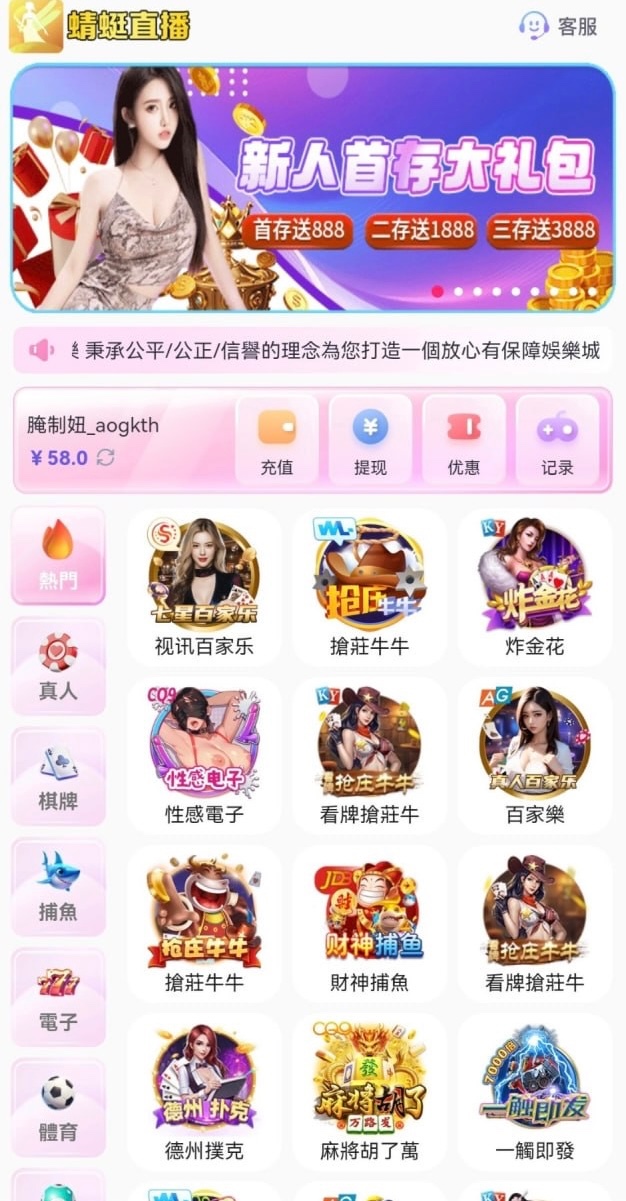Viewport: 626px width, 1201px height.
Task: Open 客服 customer service
Action: coord(558,26)
